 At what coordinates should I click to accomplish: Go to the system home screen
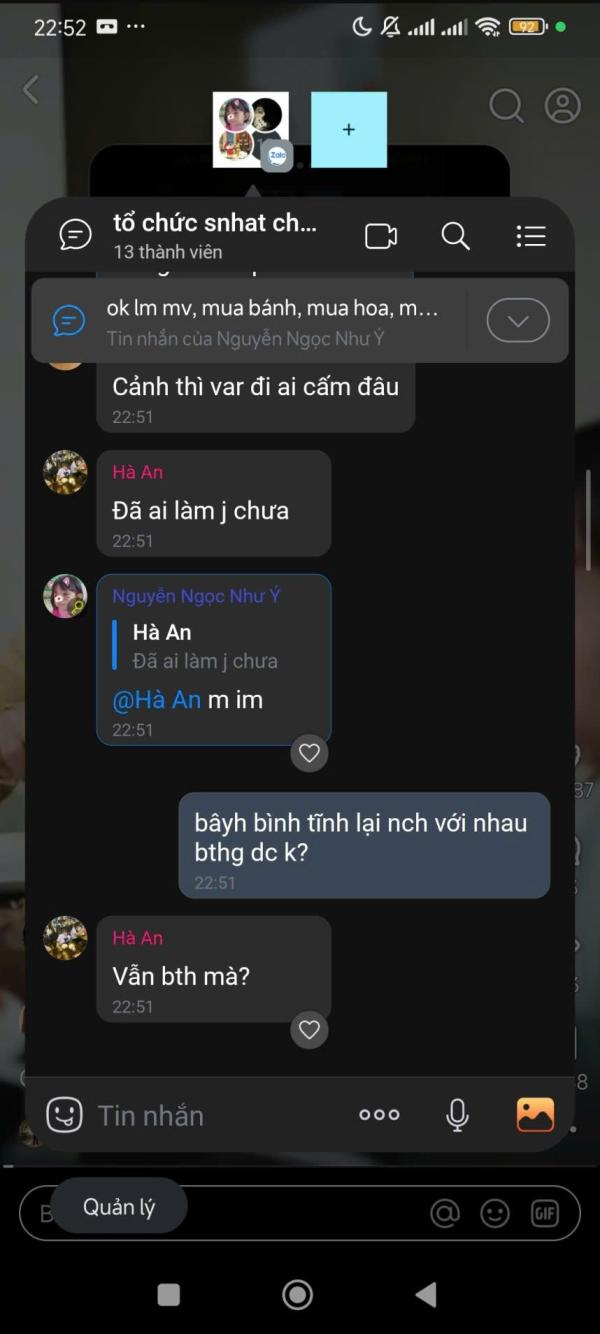(x=297, y=1294)
